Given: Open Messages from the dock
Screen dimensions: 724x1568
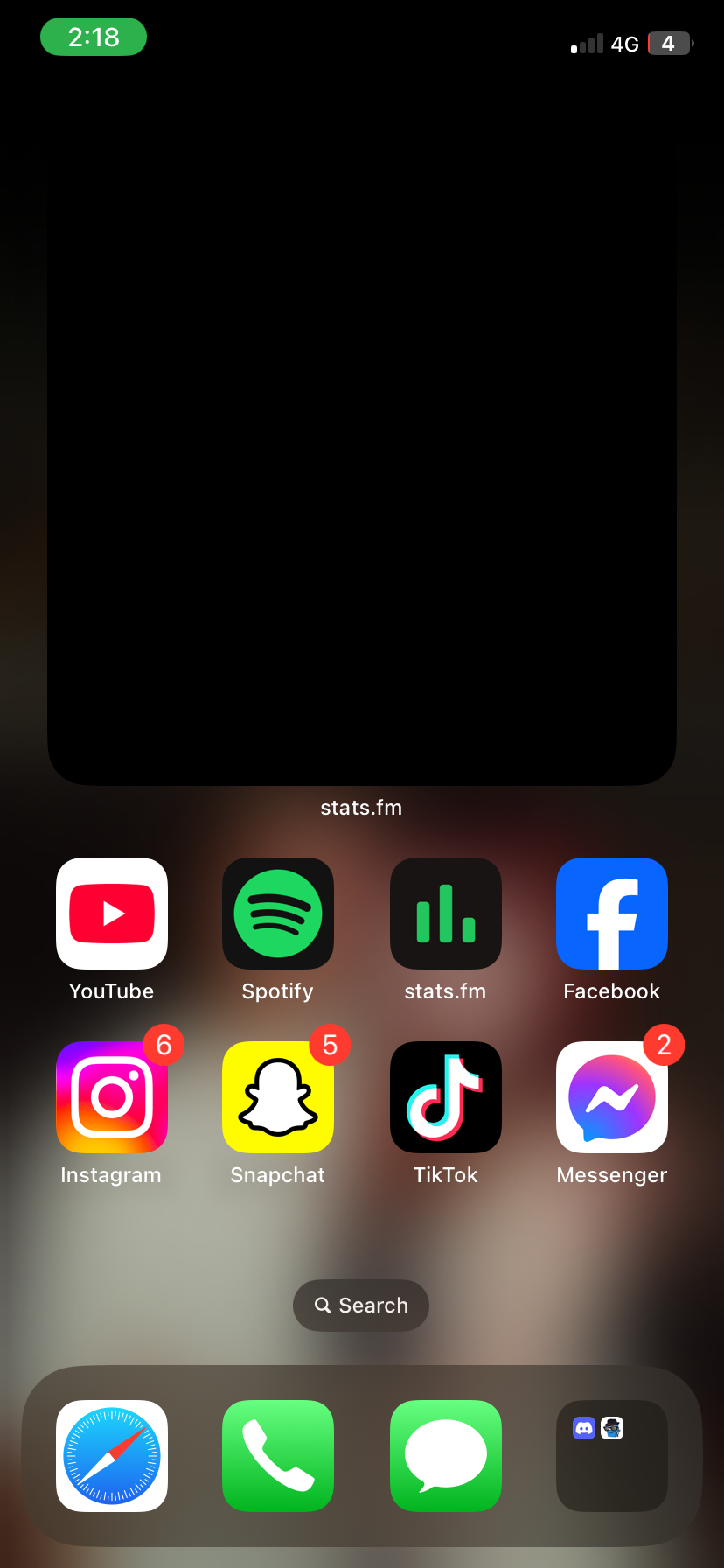Looking at the screenshot, I should (446, 1456).
